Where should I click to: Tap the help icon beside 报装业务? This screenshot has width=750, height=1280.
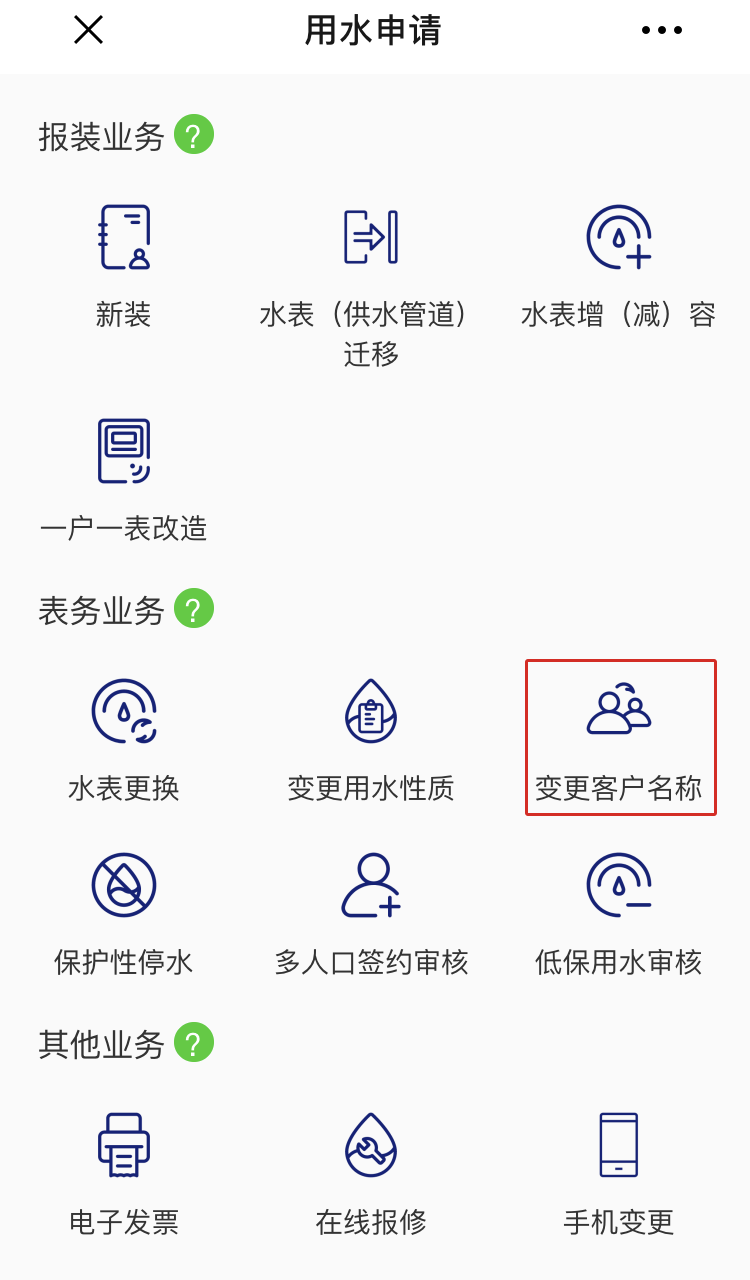pyautogui.click(x=194, y=134)
